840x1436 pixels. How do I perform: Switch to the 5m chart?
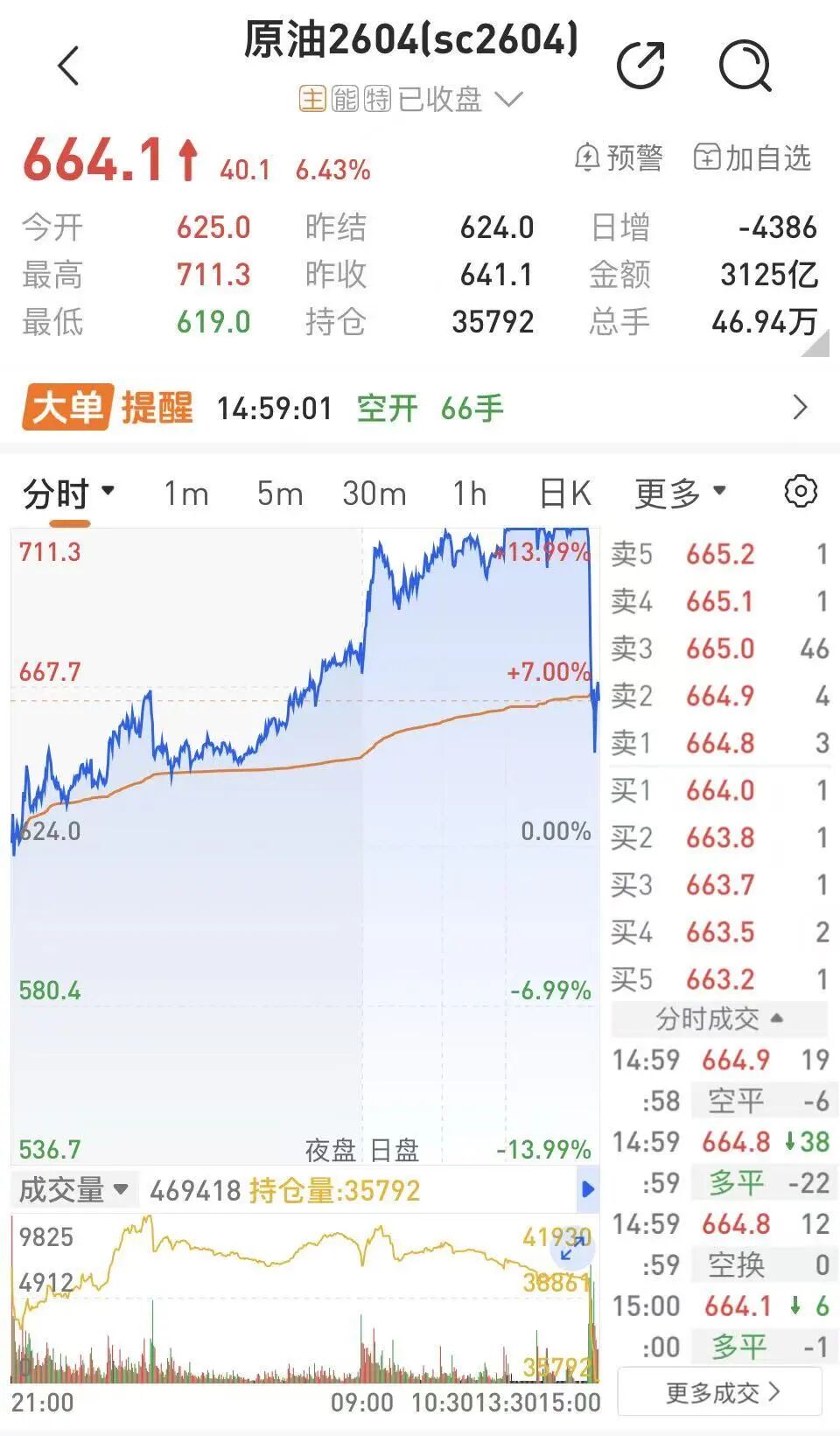coord(279,494)
